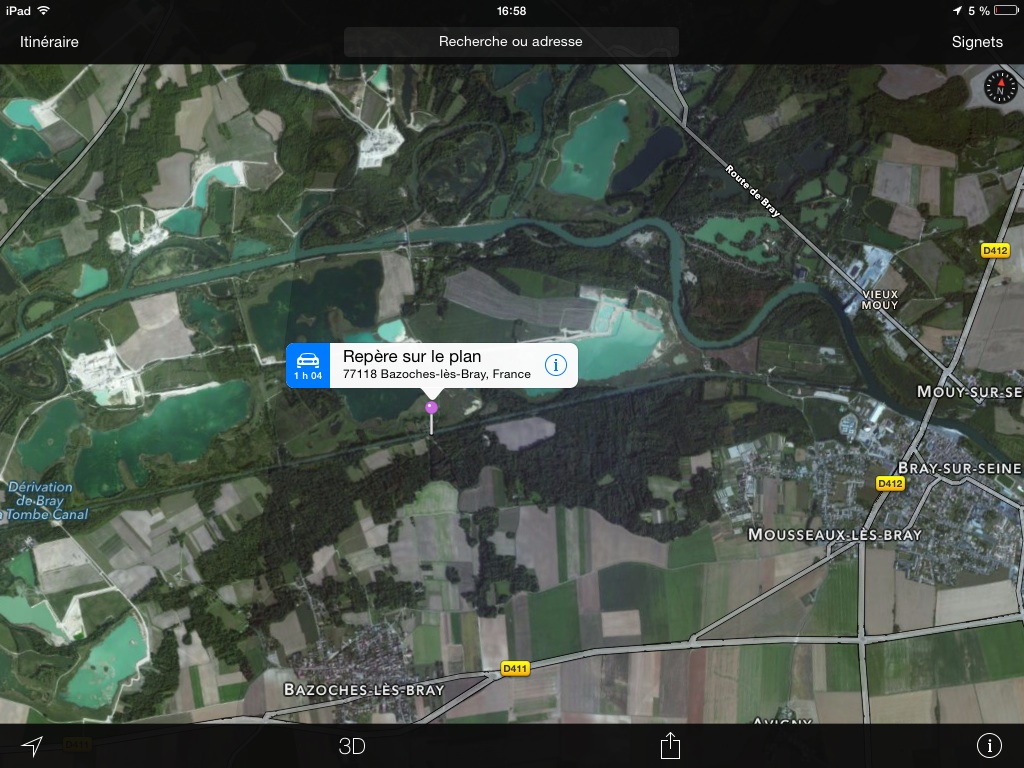Center map on current location
Screen dimensions: 1024x768
(33, 746)
